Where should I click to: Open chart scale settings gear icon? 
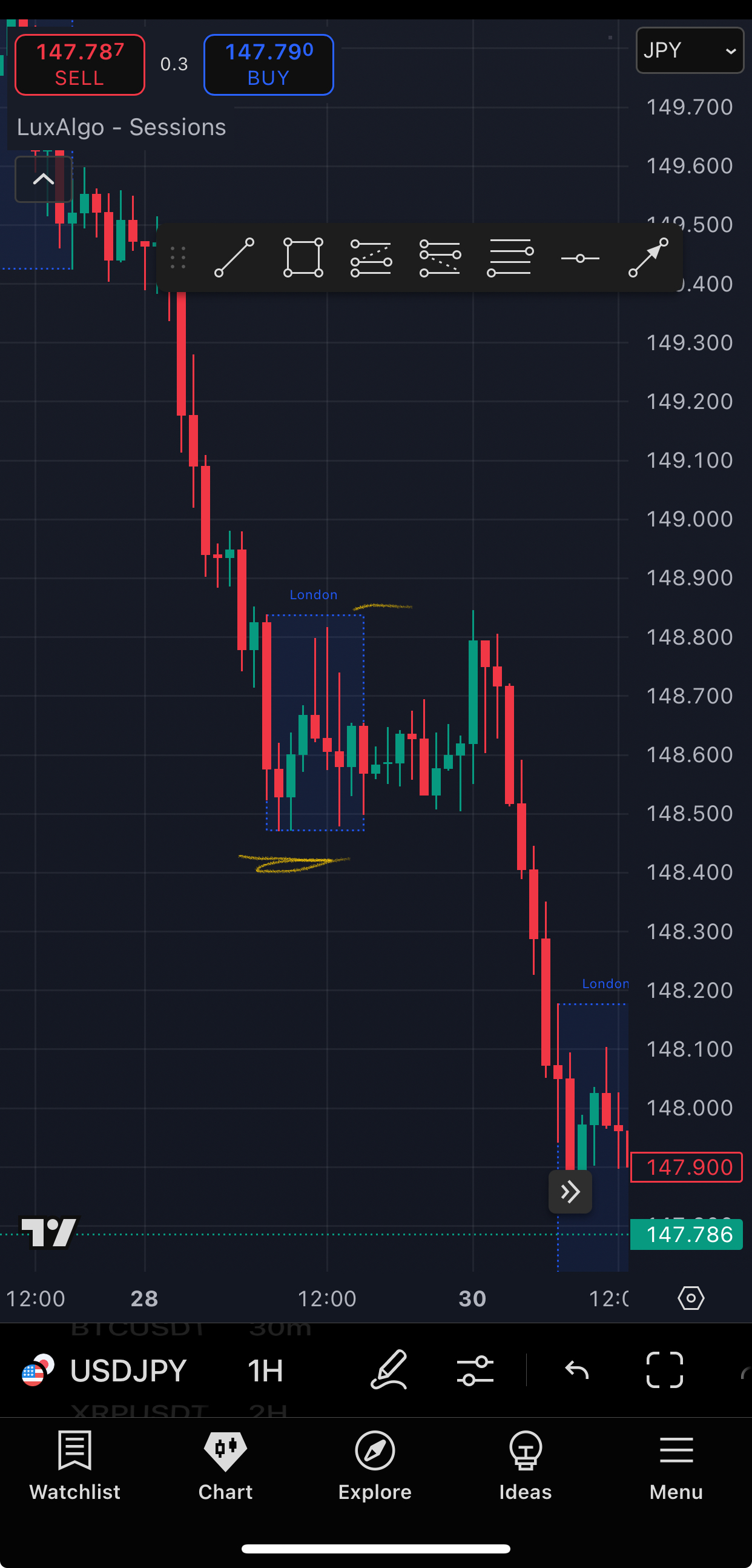coord(691,1298)
